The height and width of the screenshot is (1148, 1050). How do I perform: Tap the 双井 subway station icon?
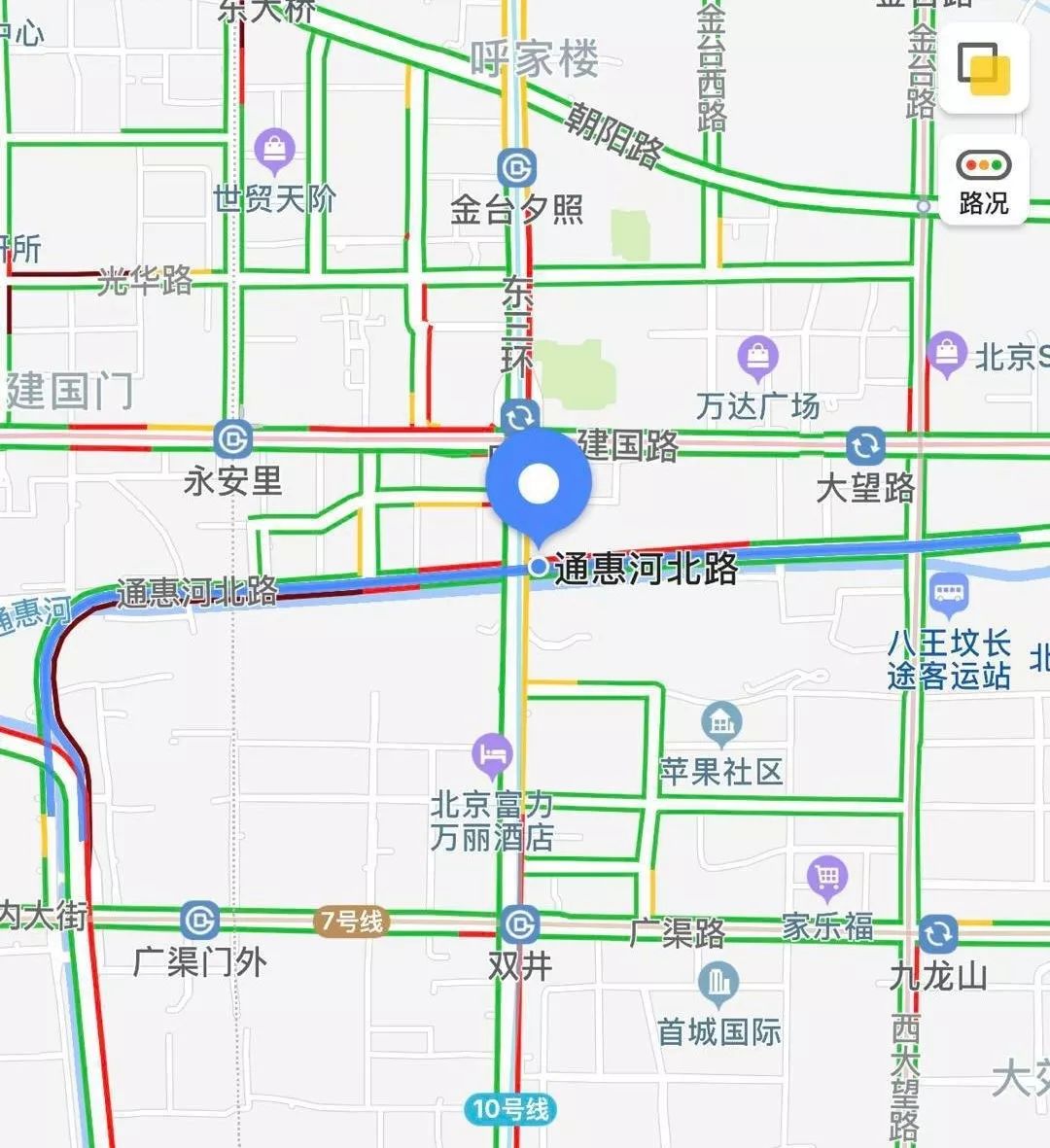[518, 925]
